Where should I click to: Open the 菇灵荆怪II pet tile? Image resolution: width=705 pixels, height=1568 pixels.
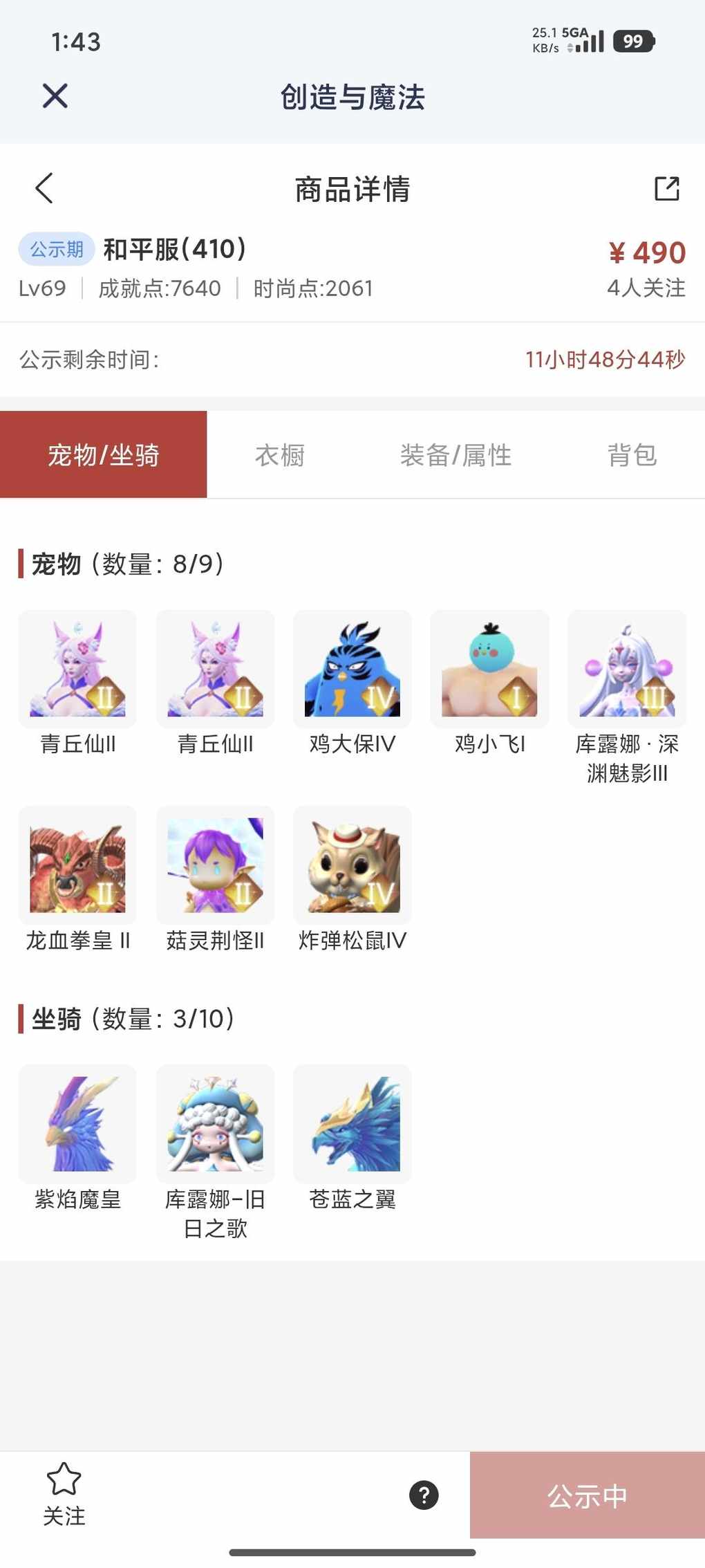point(215,865)
